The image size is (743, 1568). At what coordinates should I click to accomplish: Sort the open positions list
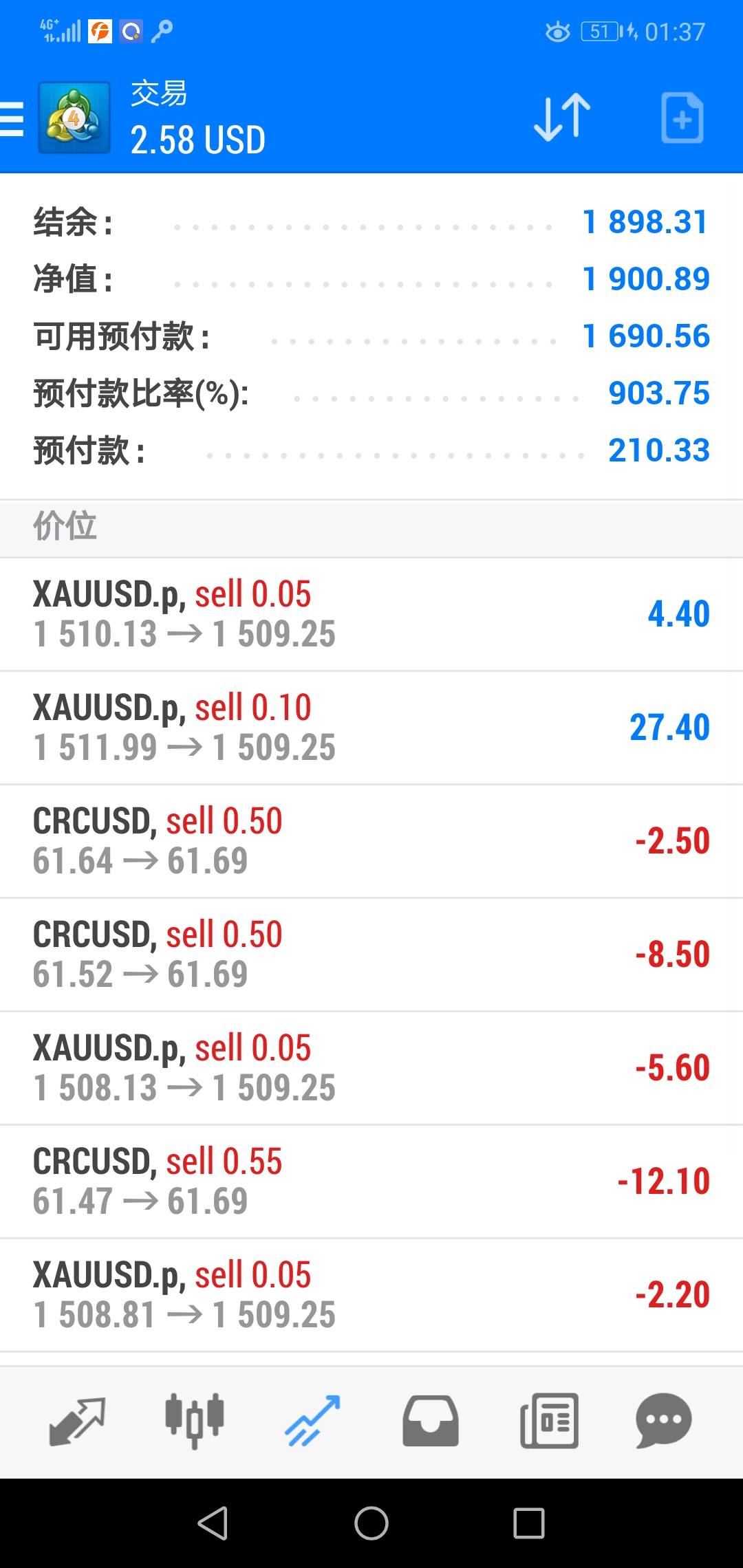[x=562, y=118]
